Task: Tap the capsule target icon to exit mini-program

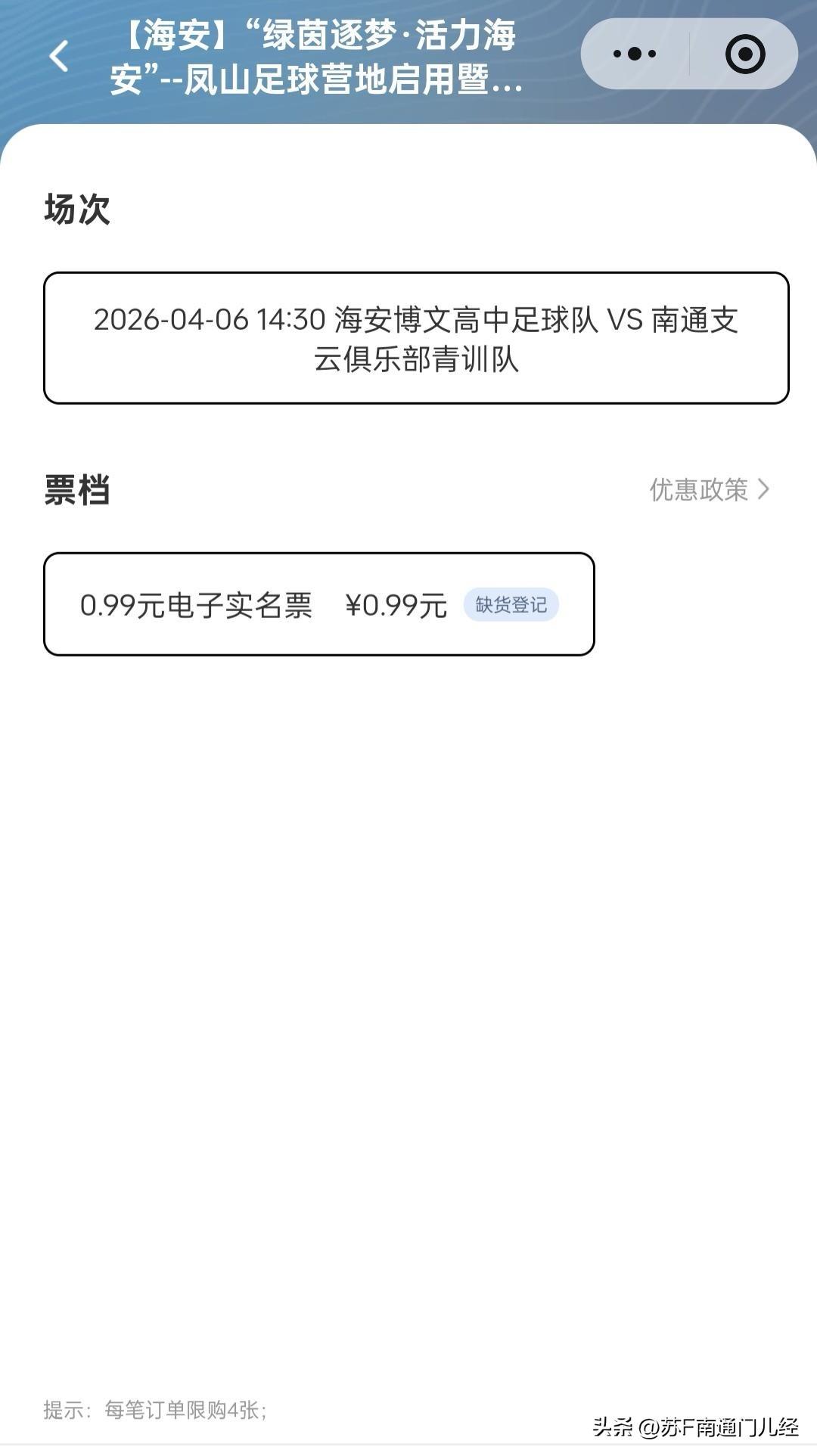Action: point(745,53)
